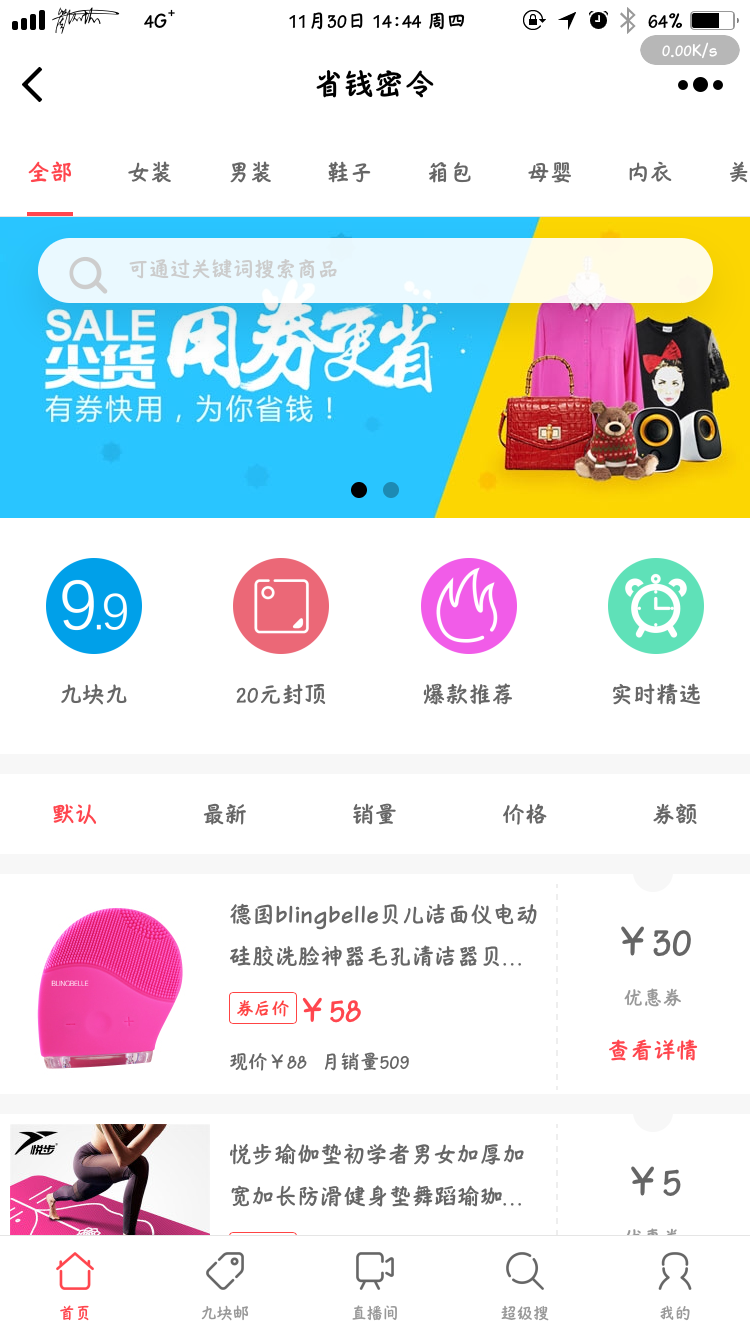
Task: Sort products by 价格
Action: pyautogui.click(x=525, y=815)
